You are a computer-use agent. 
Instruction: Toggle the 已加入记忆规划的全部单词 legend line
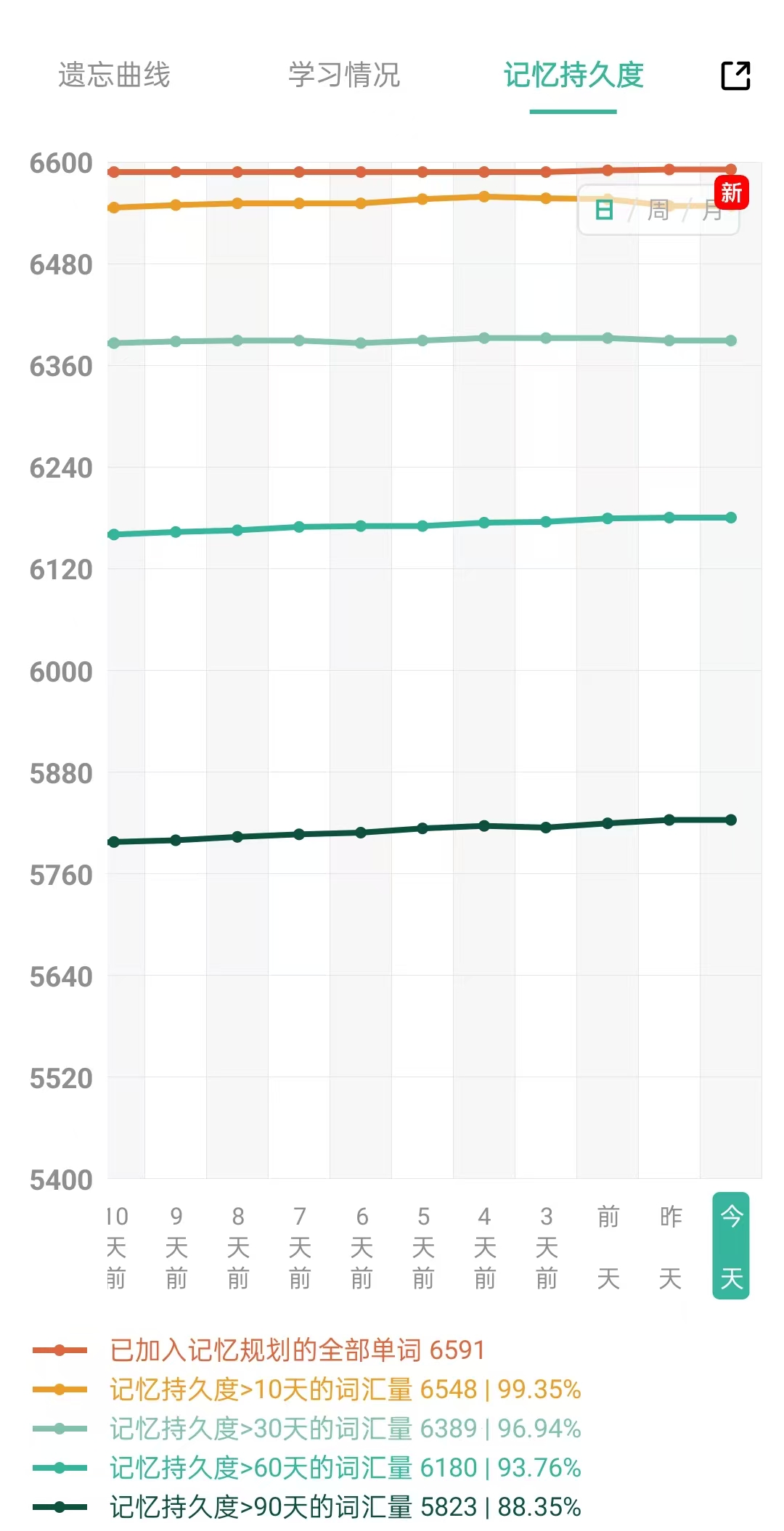click(x=296, y=1350)
